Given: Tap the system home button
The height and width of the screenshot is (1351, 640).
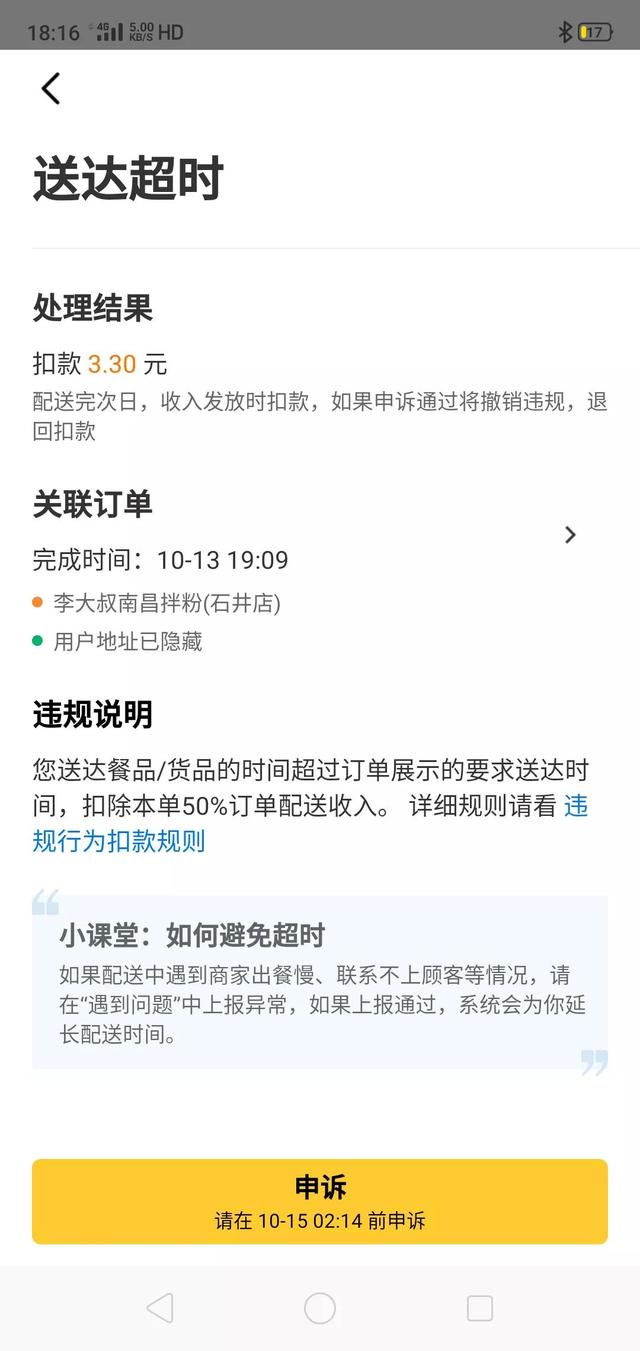Looking at the screenshot, I should coord(320,1308).
